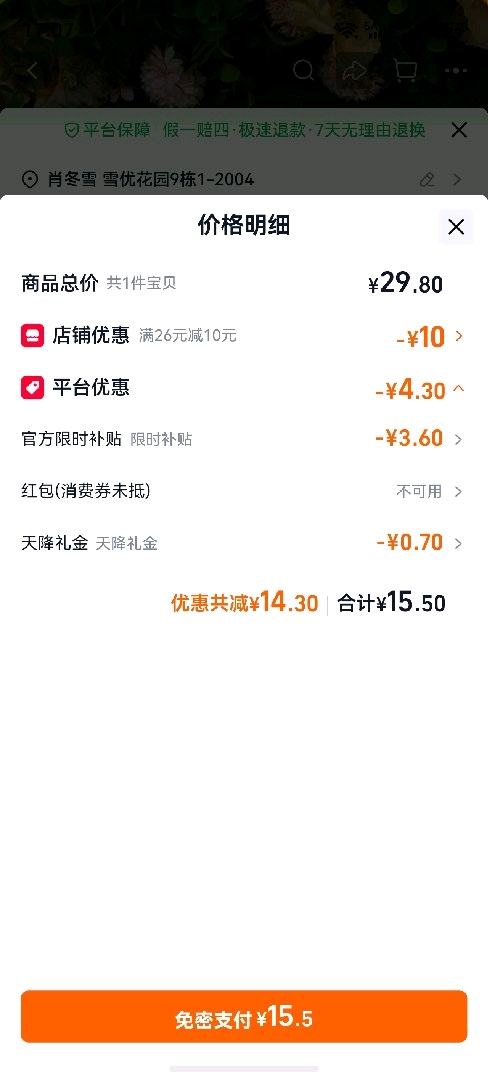Viewport: 488px width, 1080px height.
Task: Open 店铺优惠 store discount details
Action: [x=244, y=336]
